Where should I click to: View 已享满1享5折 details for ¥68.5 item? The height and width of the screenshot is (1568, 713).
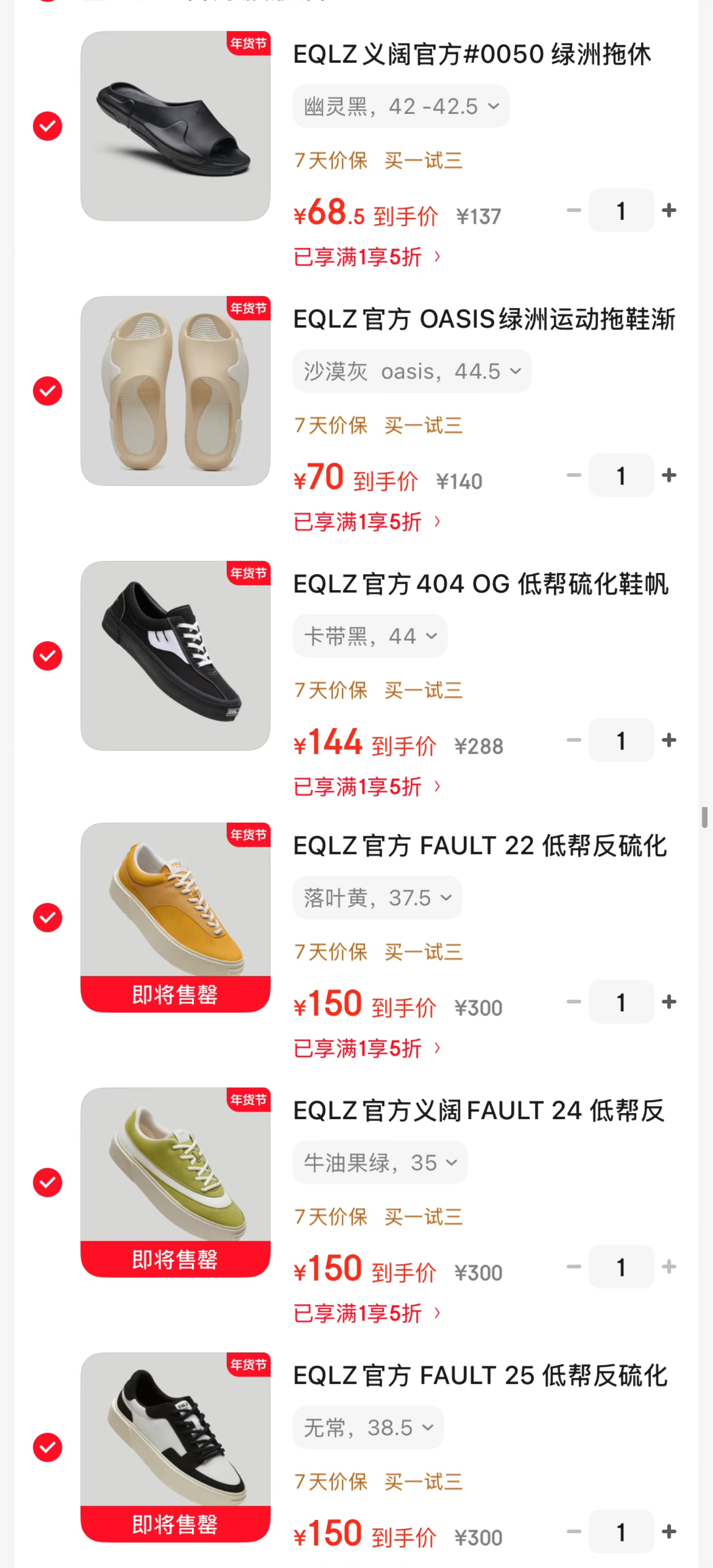pos(367,257)
